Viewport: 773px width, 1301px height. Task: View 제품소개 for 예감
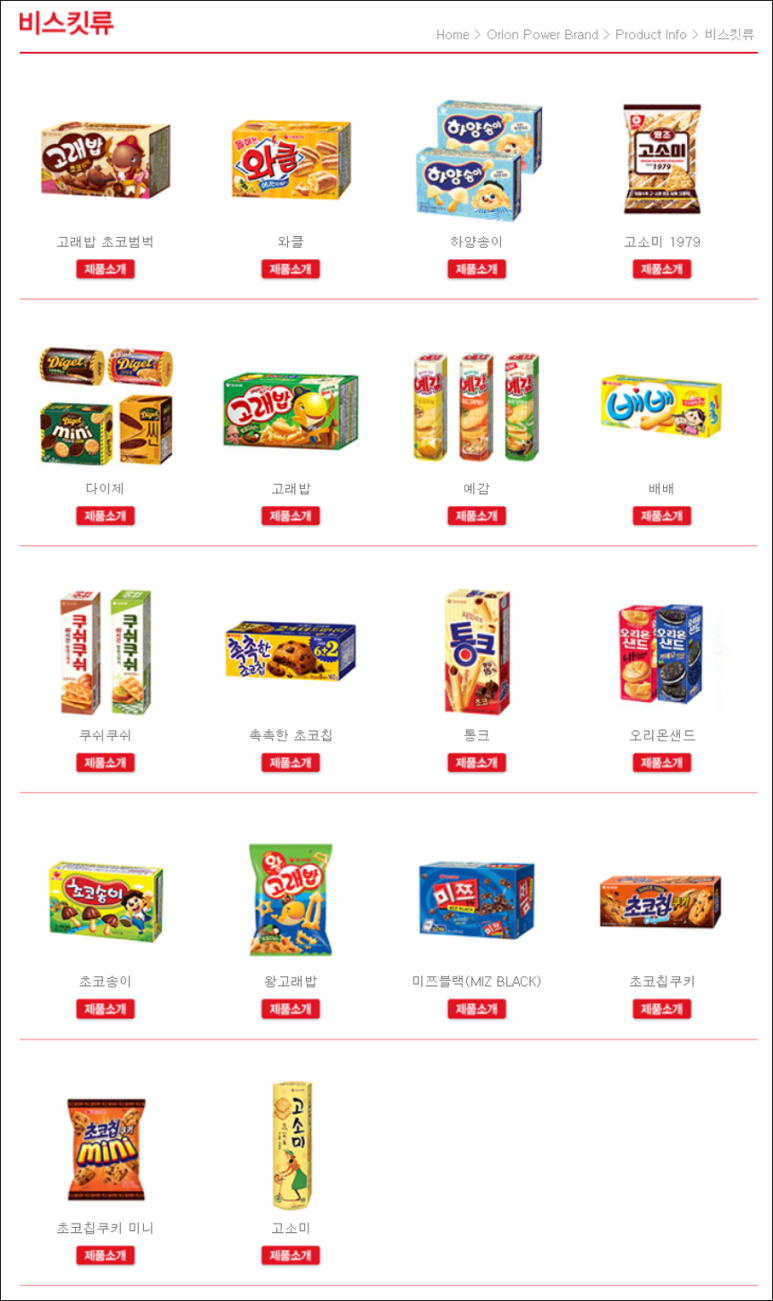tap(476, 516)
